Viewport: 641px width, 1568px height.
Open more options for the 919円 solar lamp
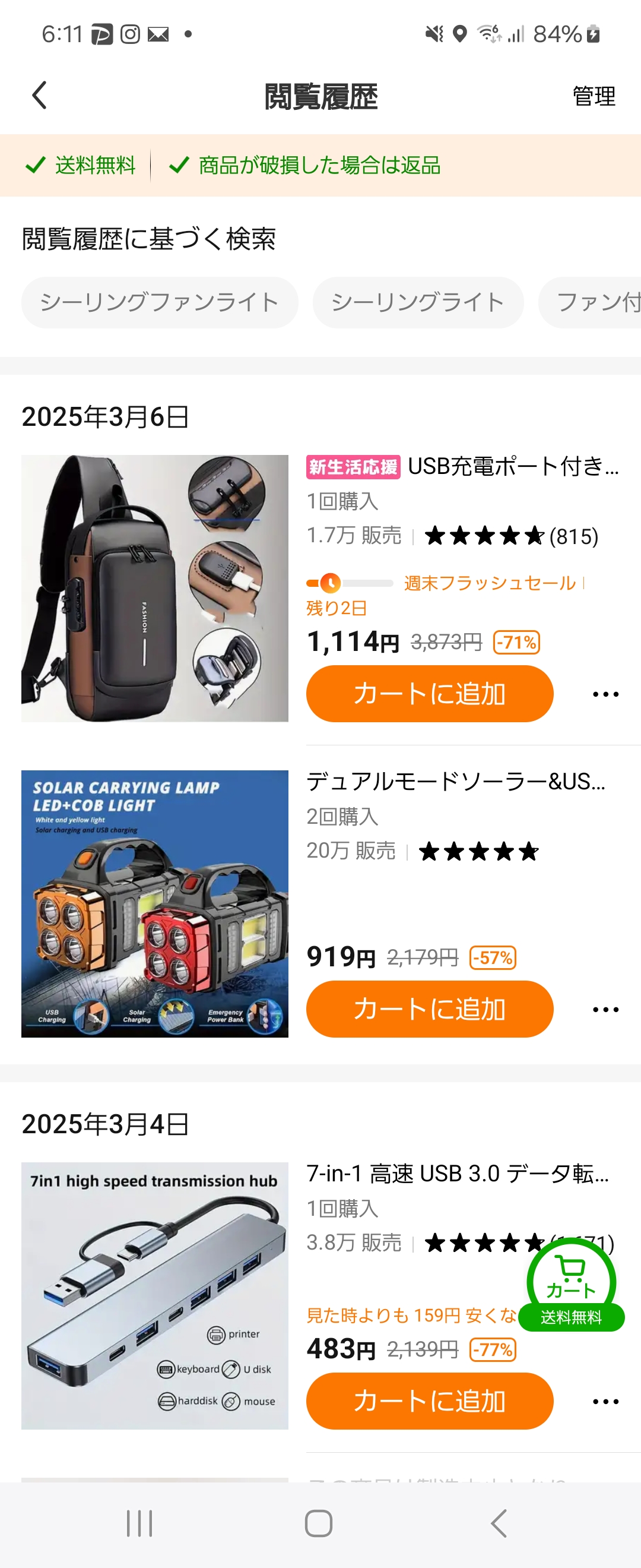(605, 1009)
